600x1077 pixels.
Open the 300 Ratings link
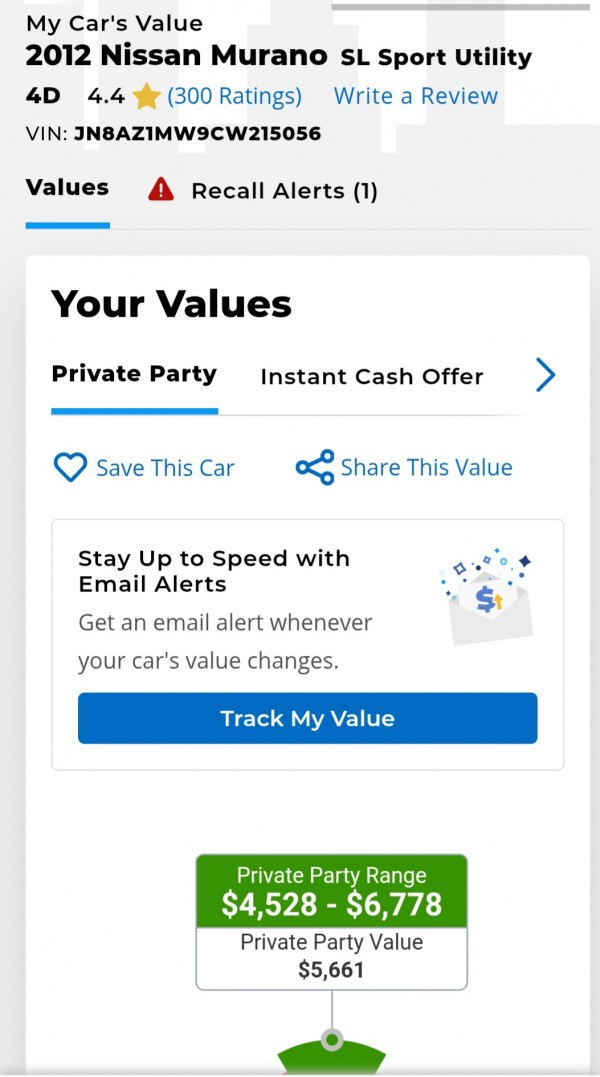coord(234,96)
